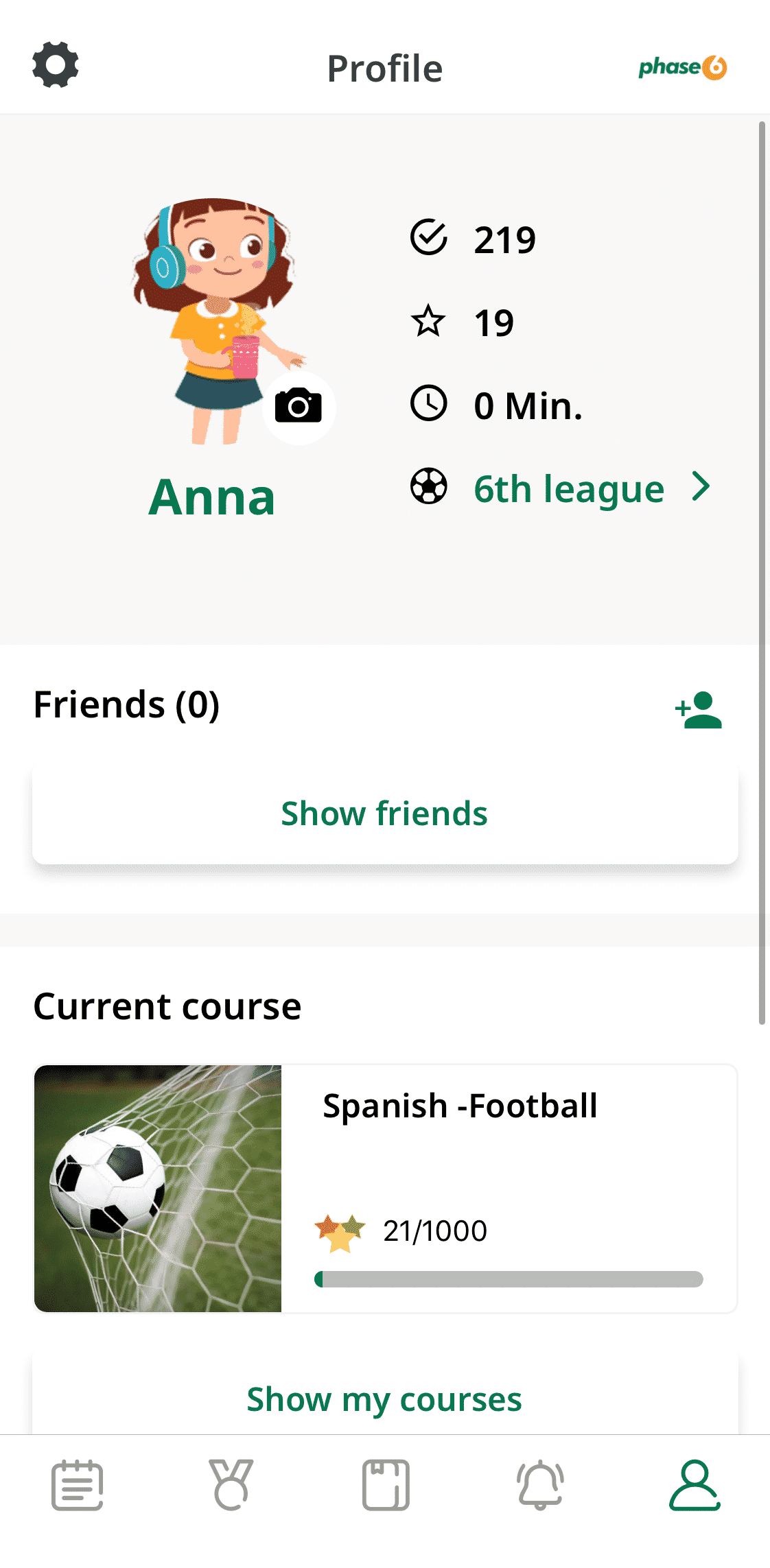The width and height of the screenshot is (770, 1568).
Task: Tap the soccer ball league icon
Action: tap(429, 487)
